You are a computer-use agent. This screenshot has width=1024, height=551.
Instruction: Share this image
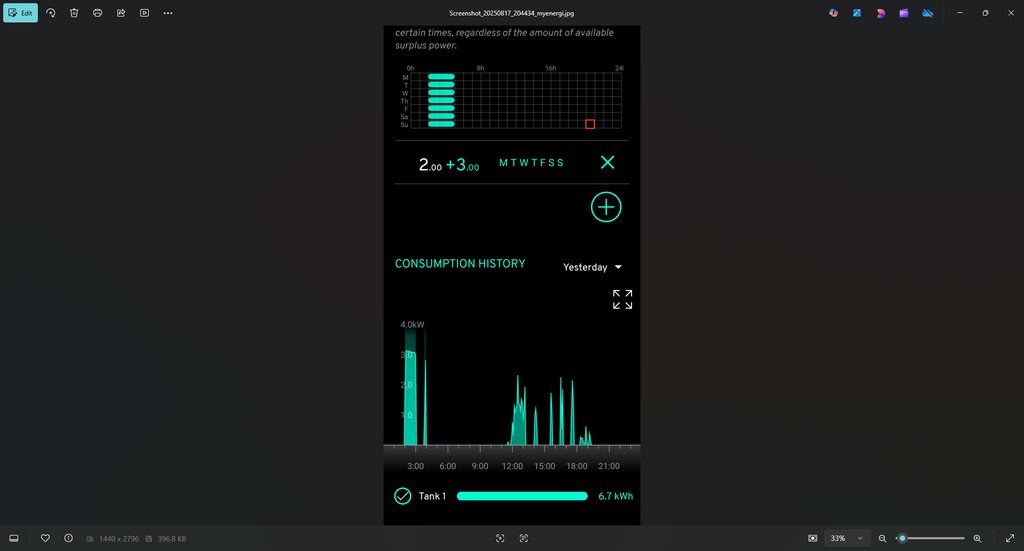pyautogui.click(x=121, y=13)
